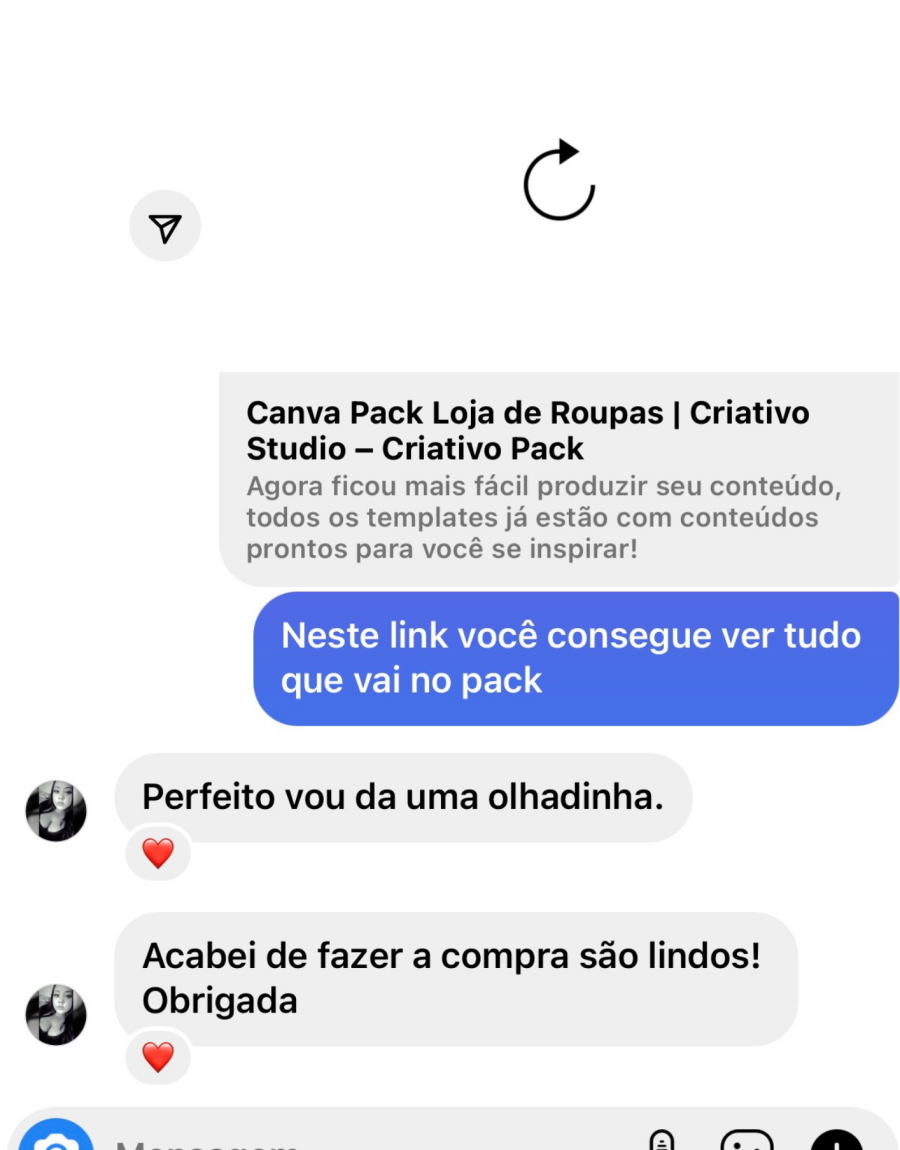View the heart reaction on "Acabei de fazer a compra"
Screen dimensions: 900x1150
click(158, 1056)
